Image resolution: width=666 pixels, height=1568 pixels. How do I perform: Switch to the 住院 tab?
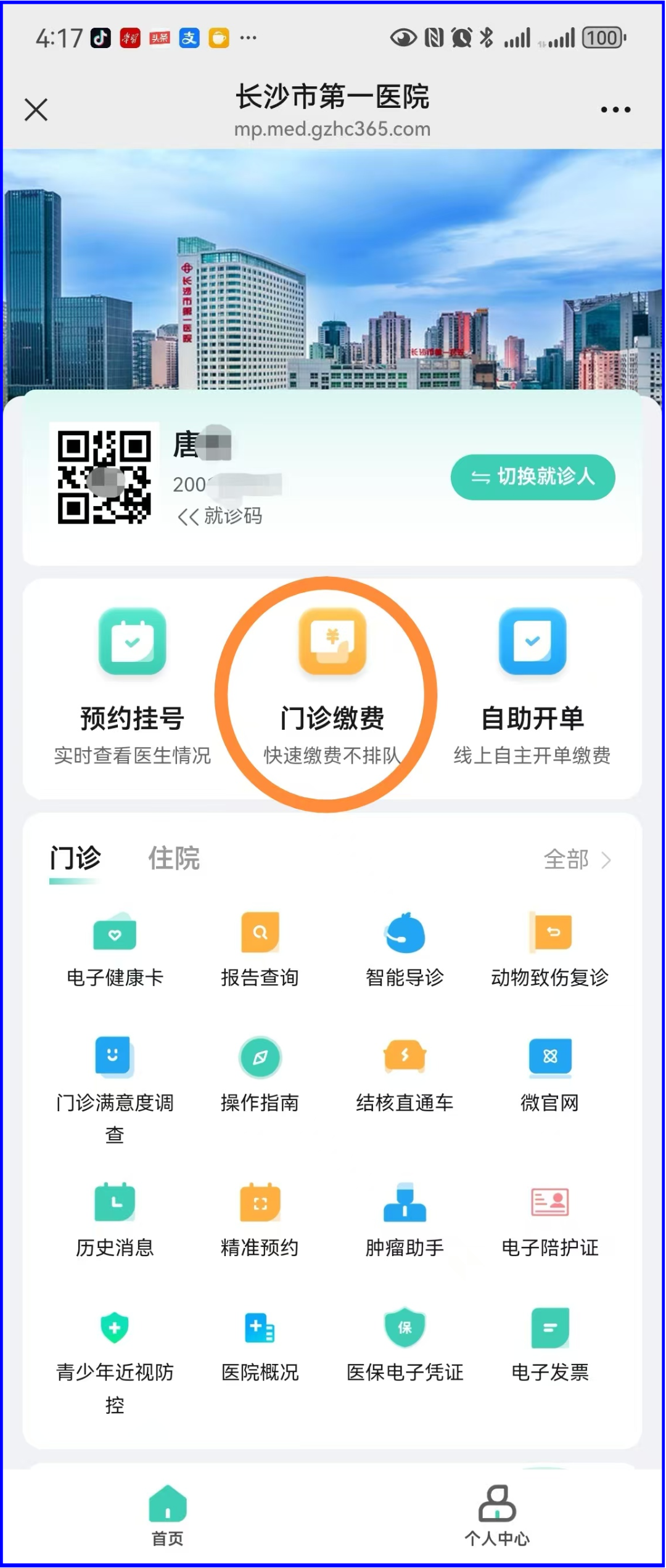(x=174, y=858)
